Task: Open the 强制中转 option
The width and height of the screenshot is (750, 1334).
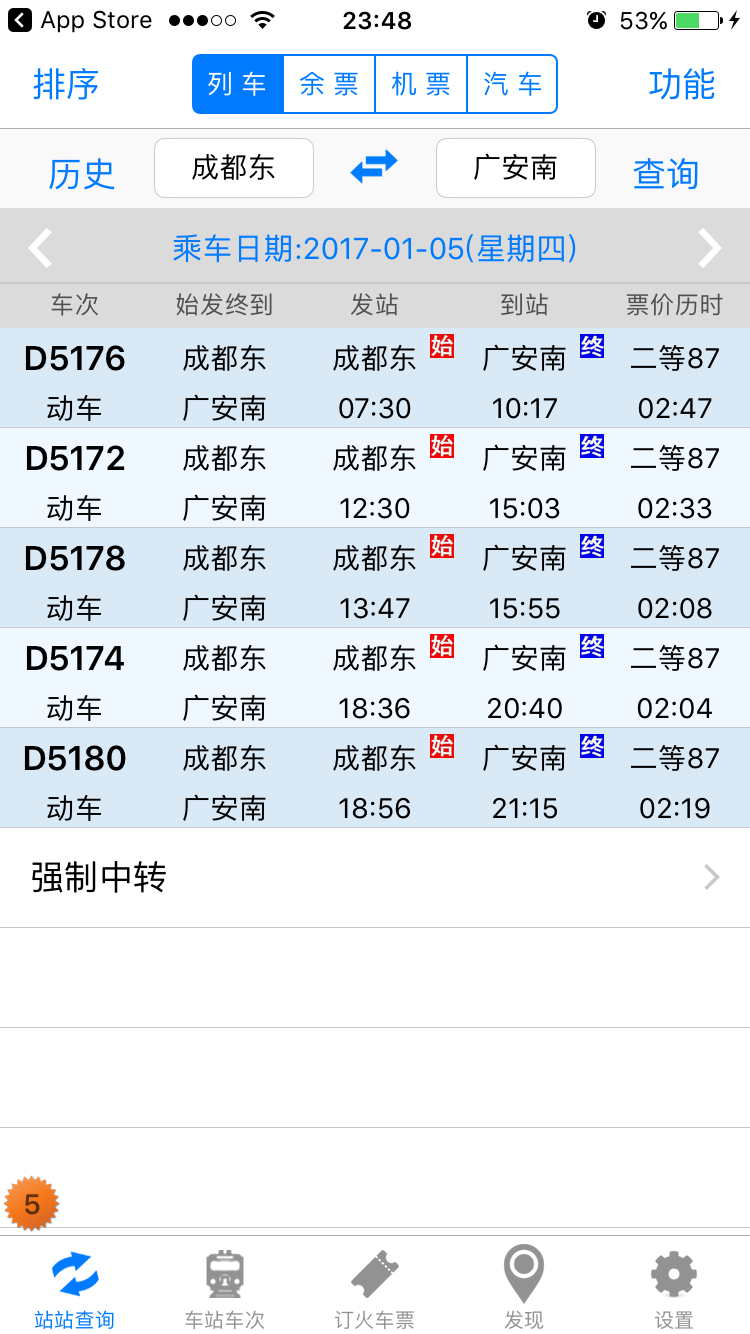Action: click(x=374, y=878)
